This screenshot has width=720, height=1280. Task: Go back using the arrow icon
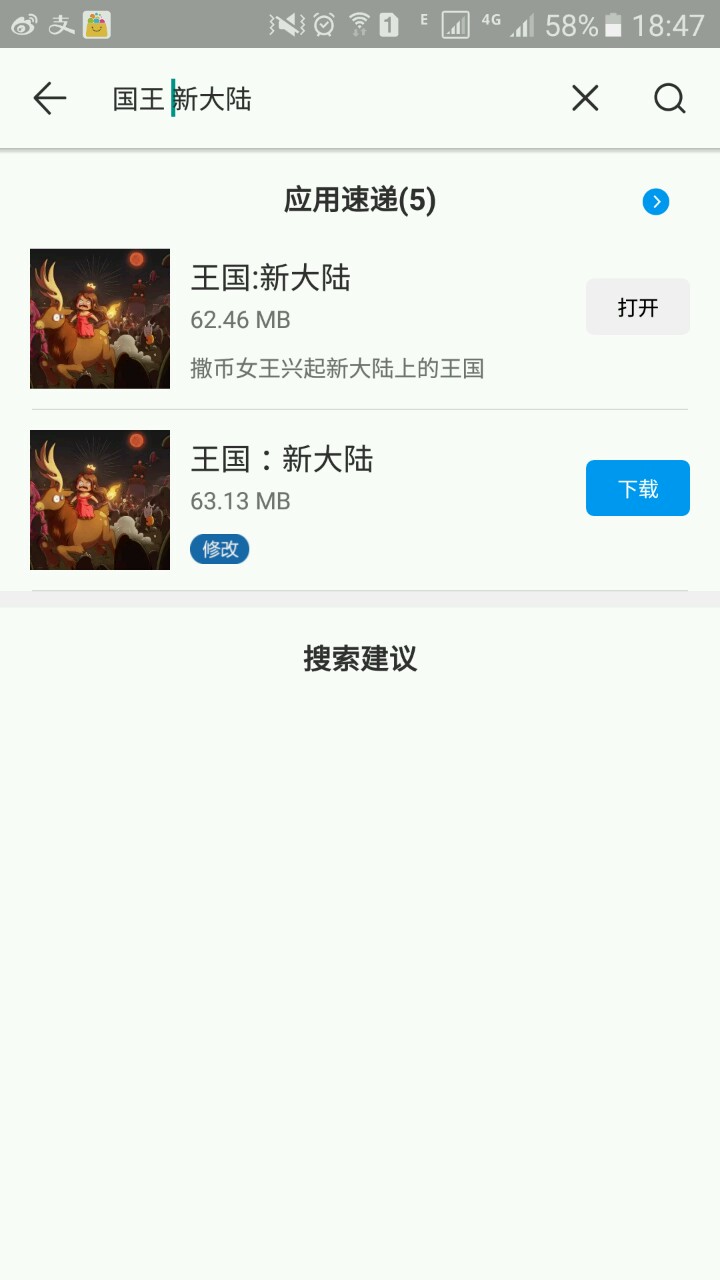(x=49, y=98)
